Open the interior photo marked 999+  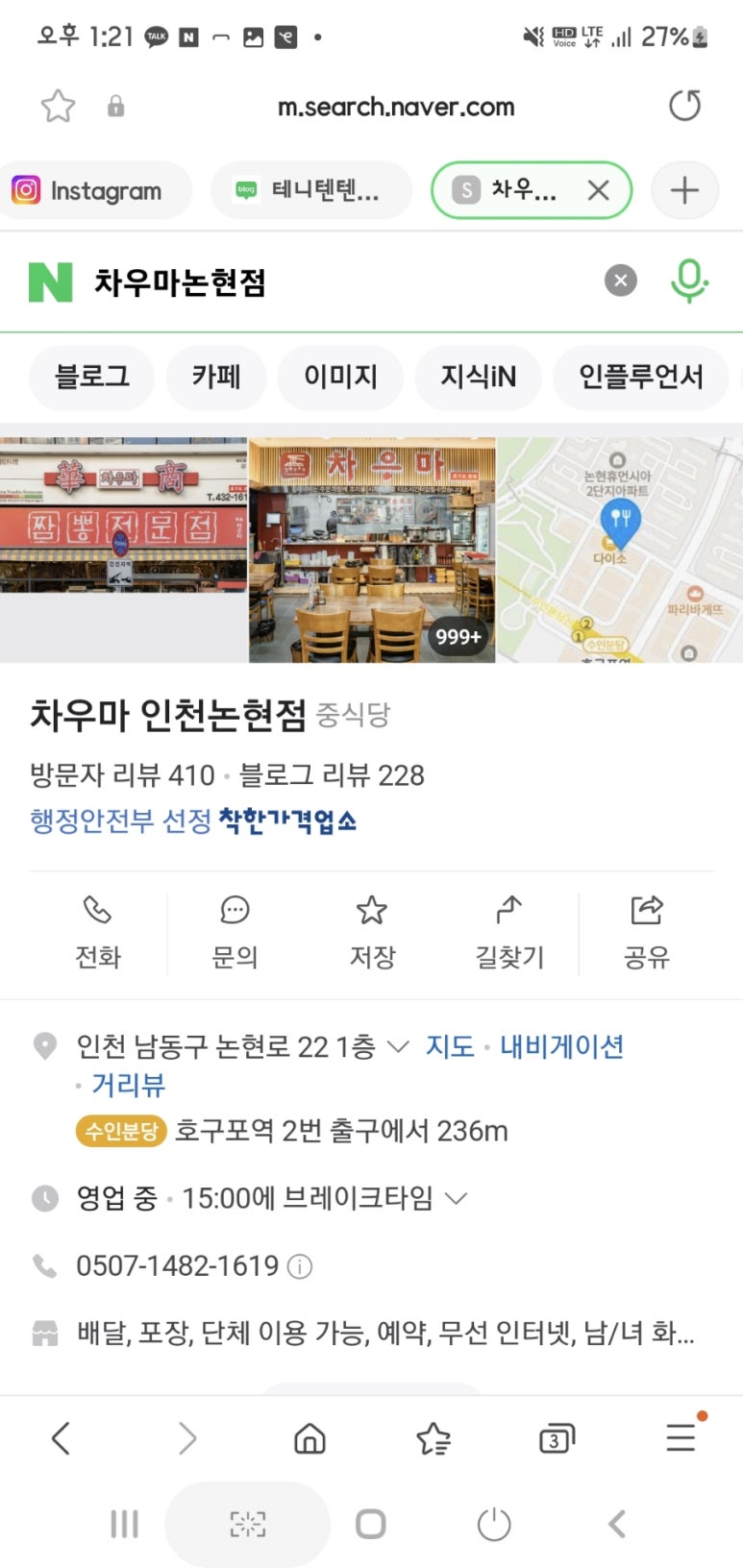tap(372, 550)
